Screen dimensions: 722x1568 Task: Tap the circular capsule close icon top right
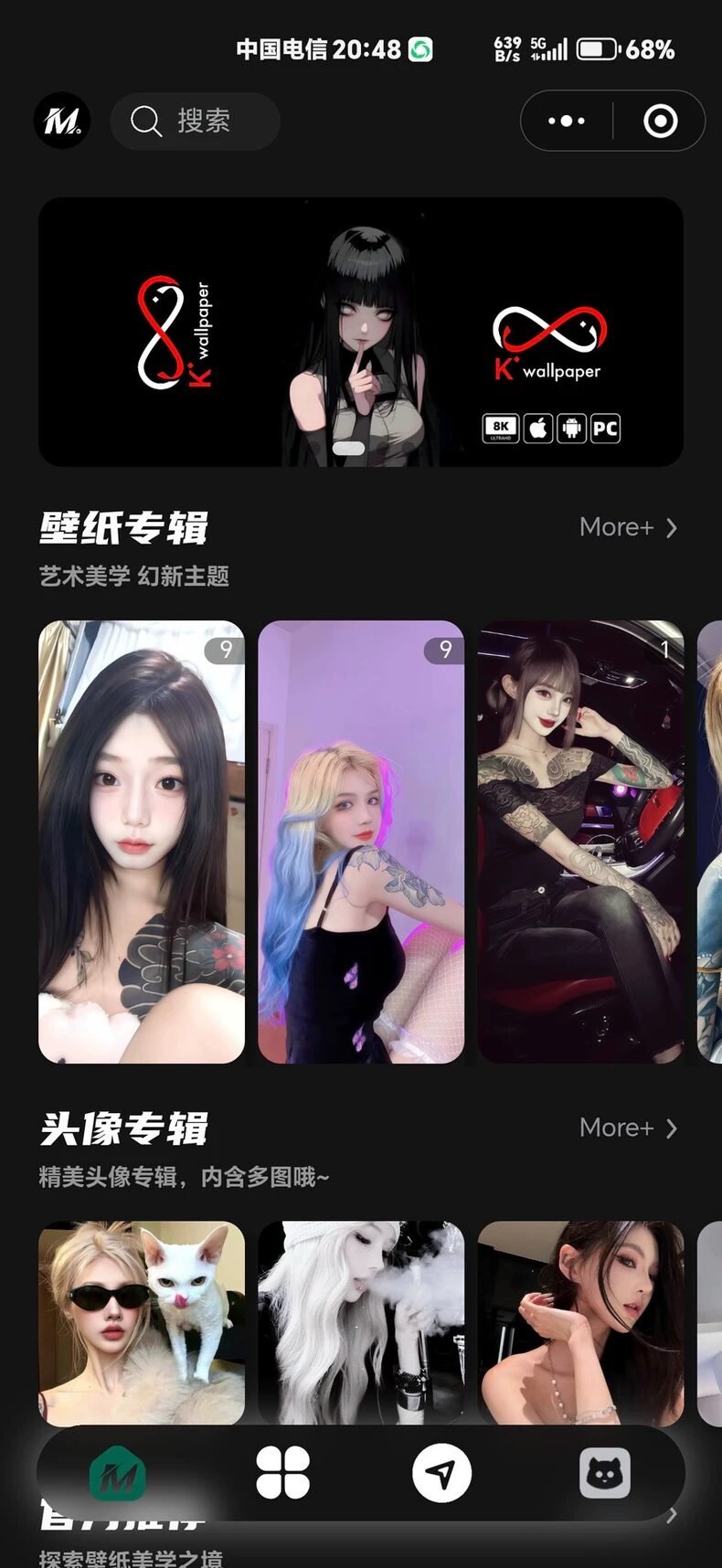pos(660,121)
